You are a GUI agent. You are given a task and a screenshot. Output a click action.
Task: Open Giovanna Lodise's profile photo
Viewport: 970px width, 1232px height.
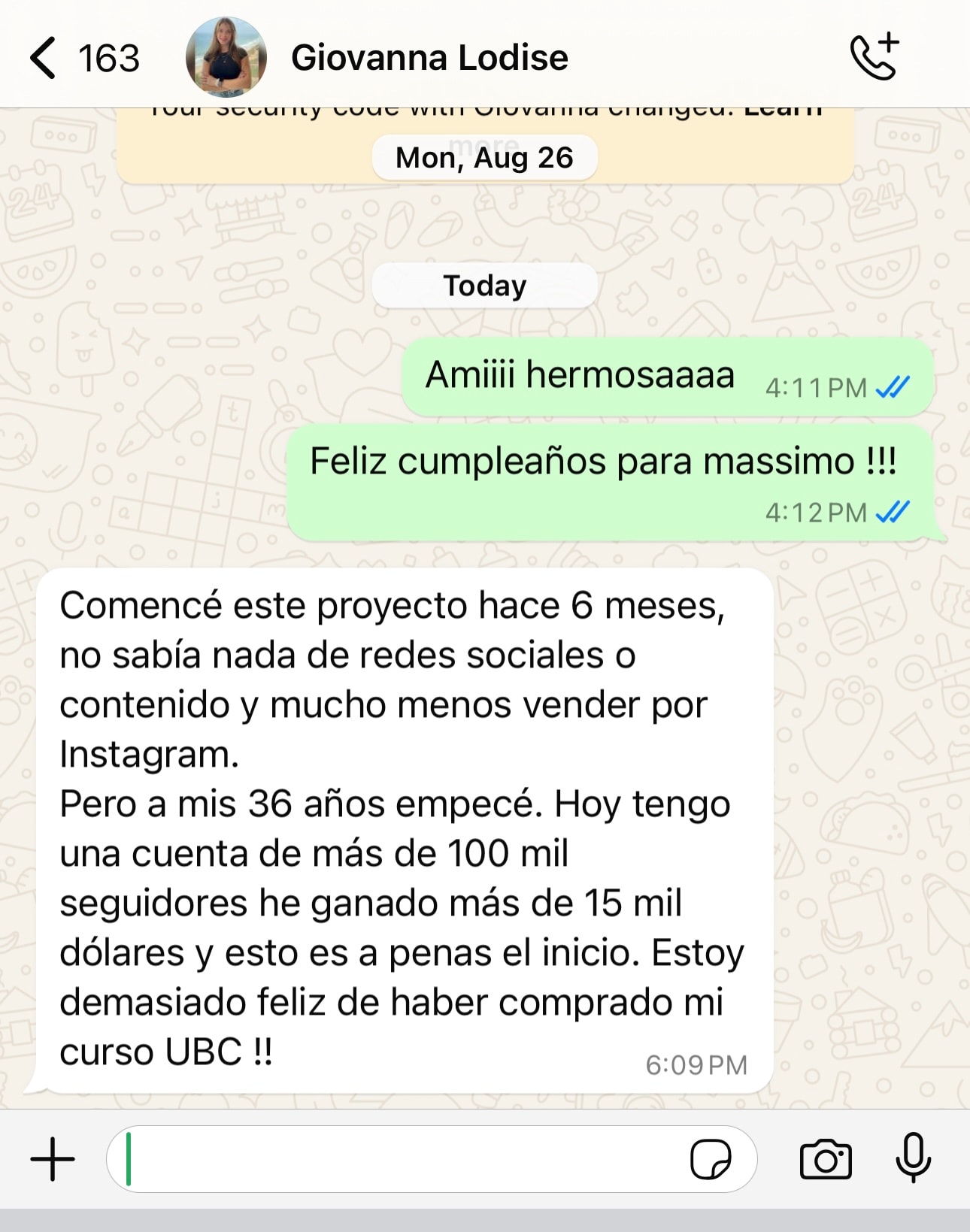point(226,58)
